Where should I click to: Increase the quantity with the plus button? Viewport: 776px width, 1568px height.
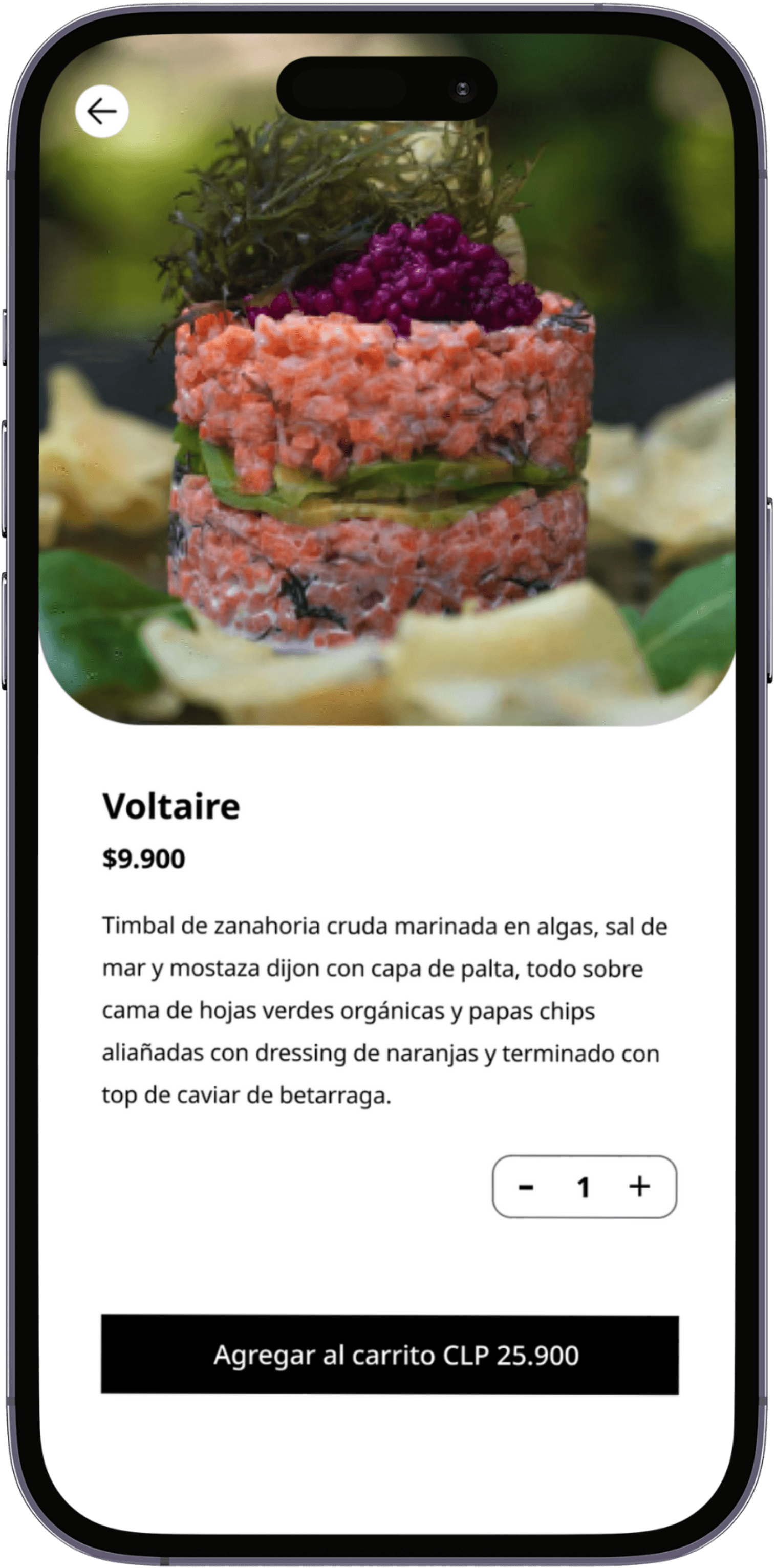pos(640,1186)
